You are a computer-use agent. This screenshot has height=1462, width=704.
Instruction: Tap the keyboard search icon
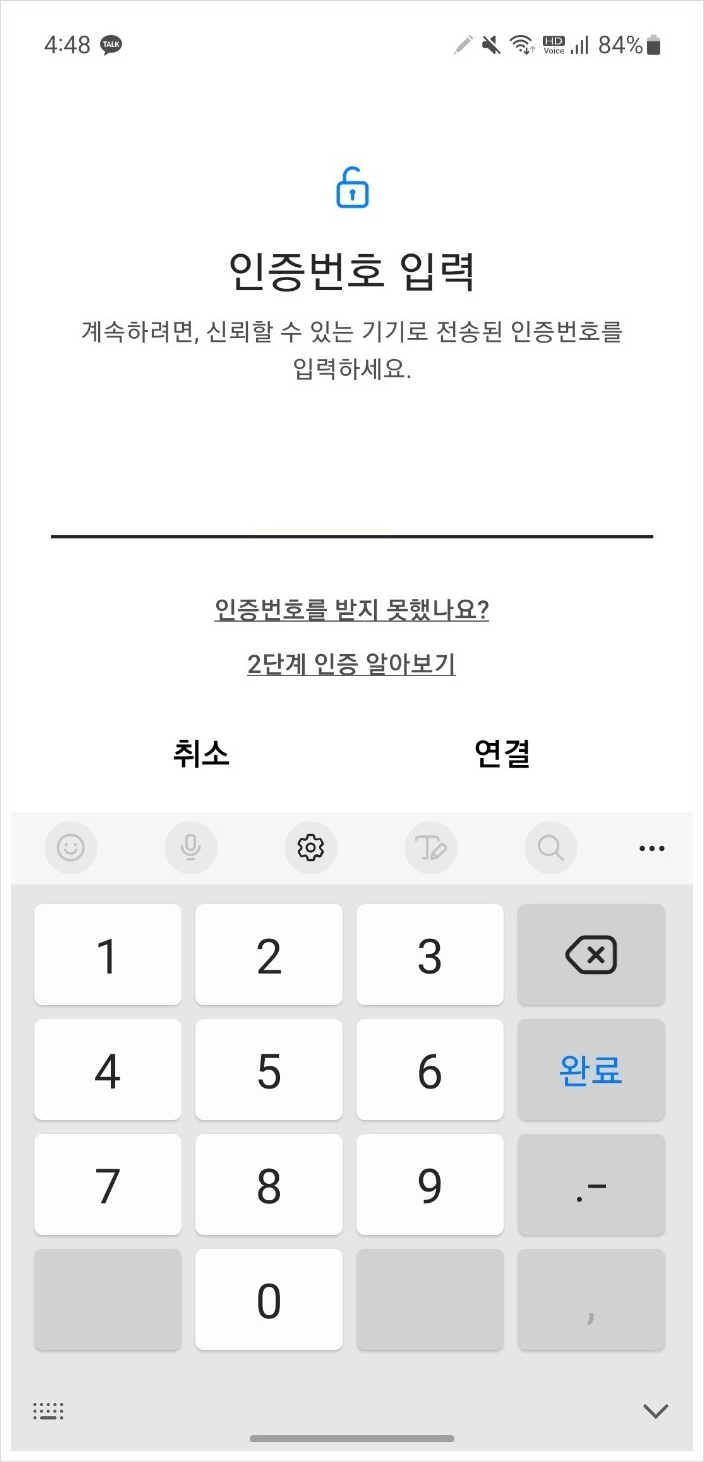[551, 848]
